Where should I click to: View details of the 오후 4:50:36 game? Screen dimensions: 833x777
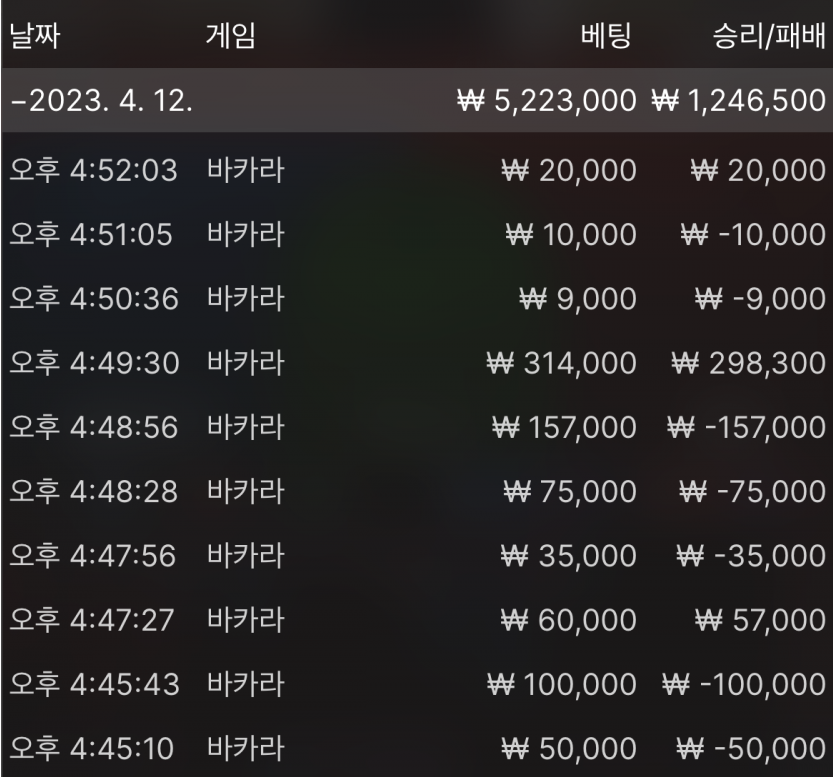tap(416, 299)
